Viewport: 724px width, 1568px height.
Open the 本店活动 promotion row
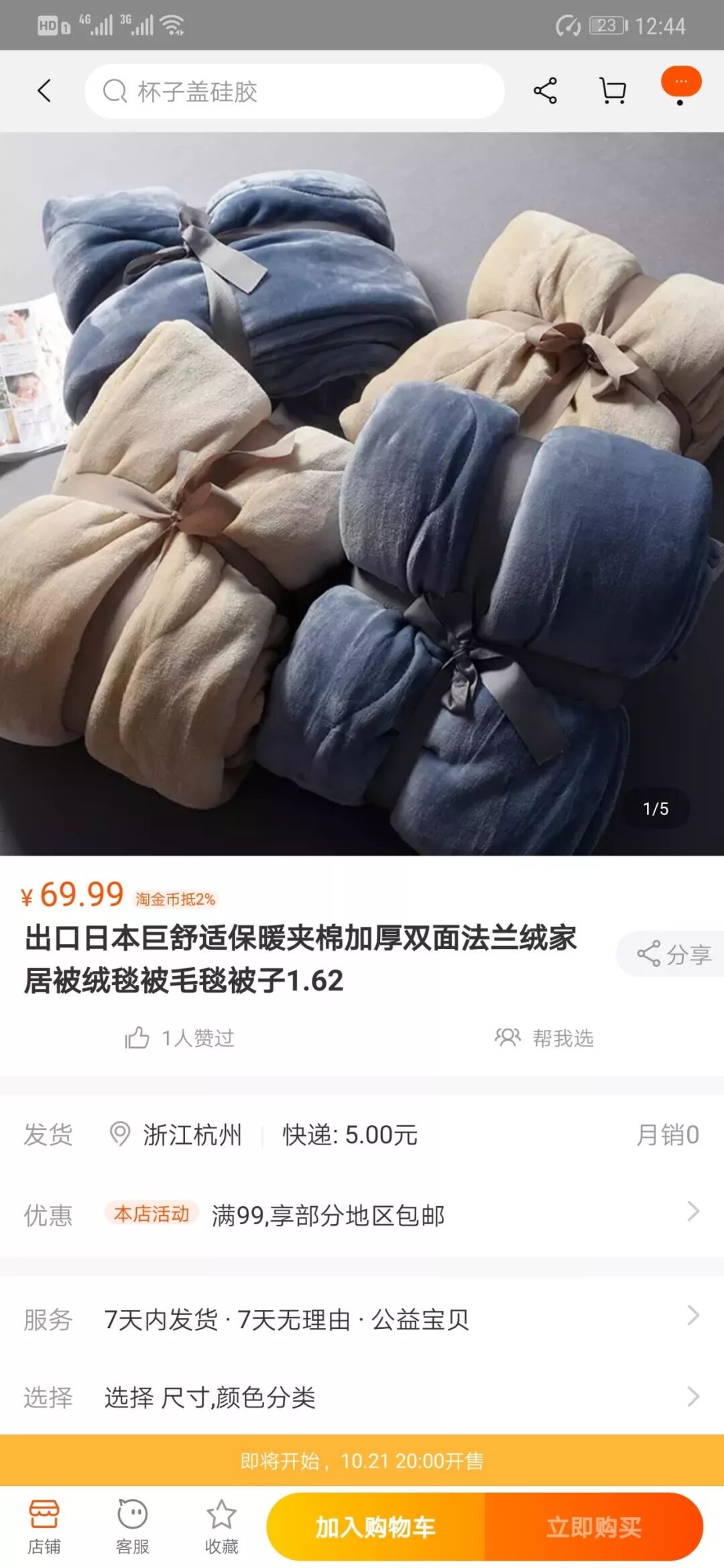click(x=362, y=1215)
